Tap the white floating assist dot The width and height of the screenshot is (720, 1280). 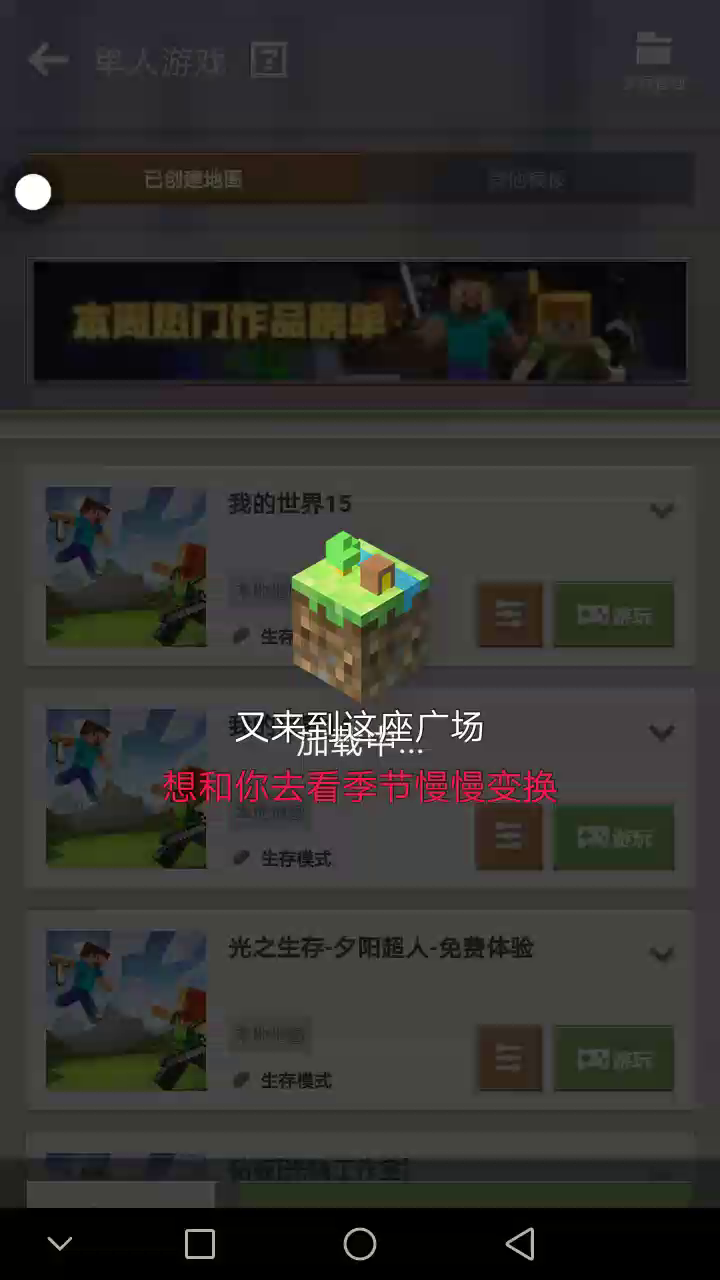[33, 192]
